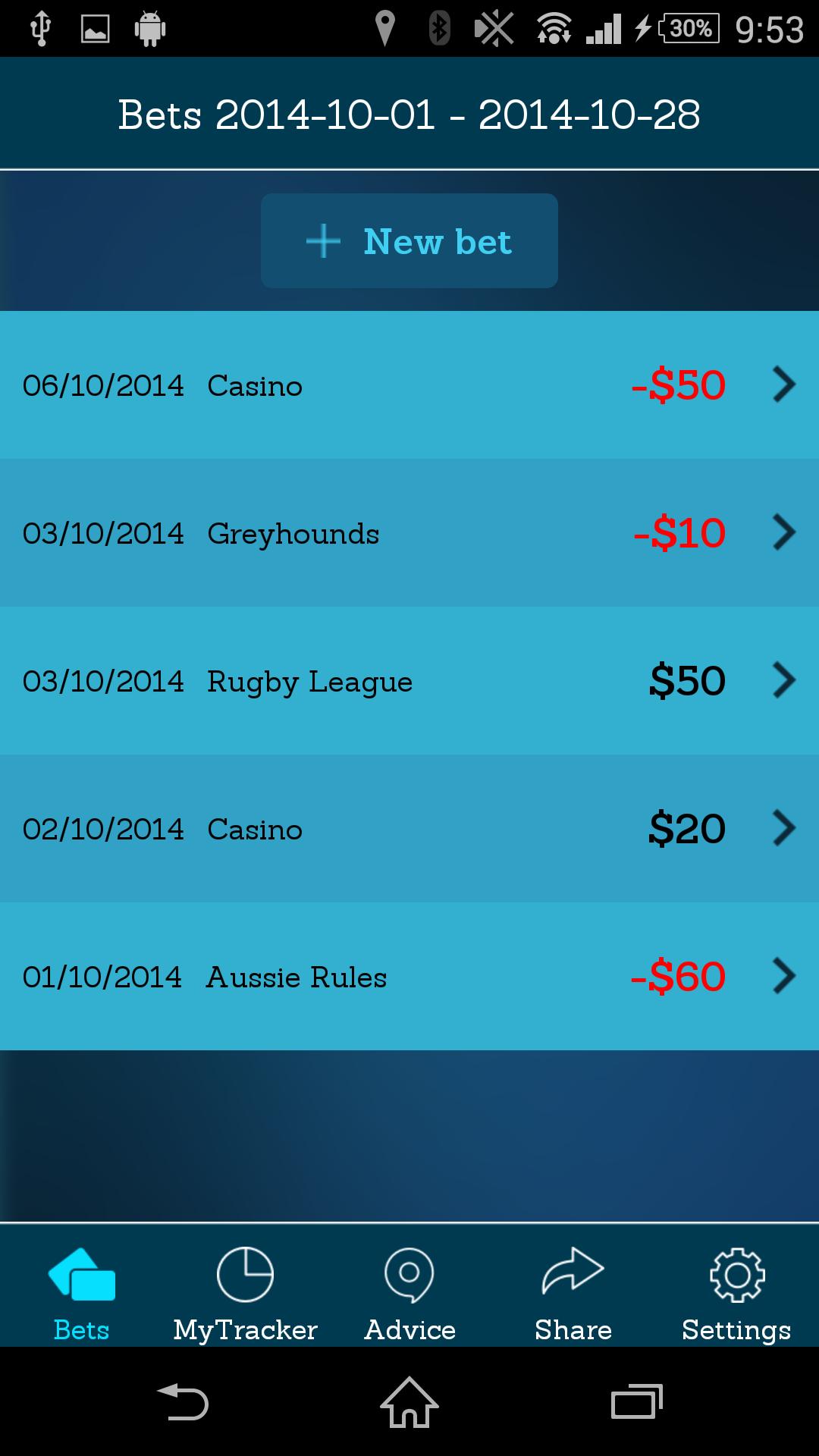
Task: Select the Aussie Rules bet entry
Action: 409,977
